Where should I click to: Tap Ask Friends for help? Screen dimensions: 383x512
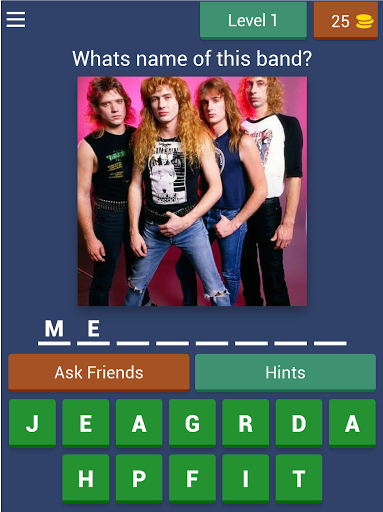point(99,372)
